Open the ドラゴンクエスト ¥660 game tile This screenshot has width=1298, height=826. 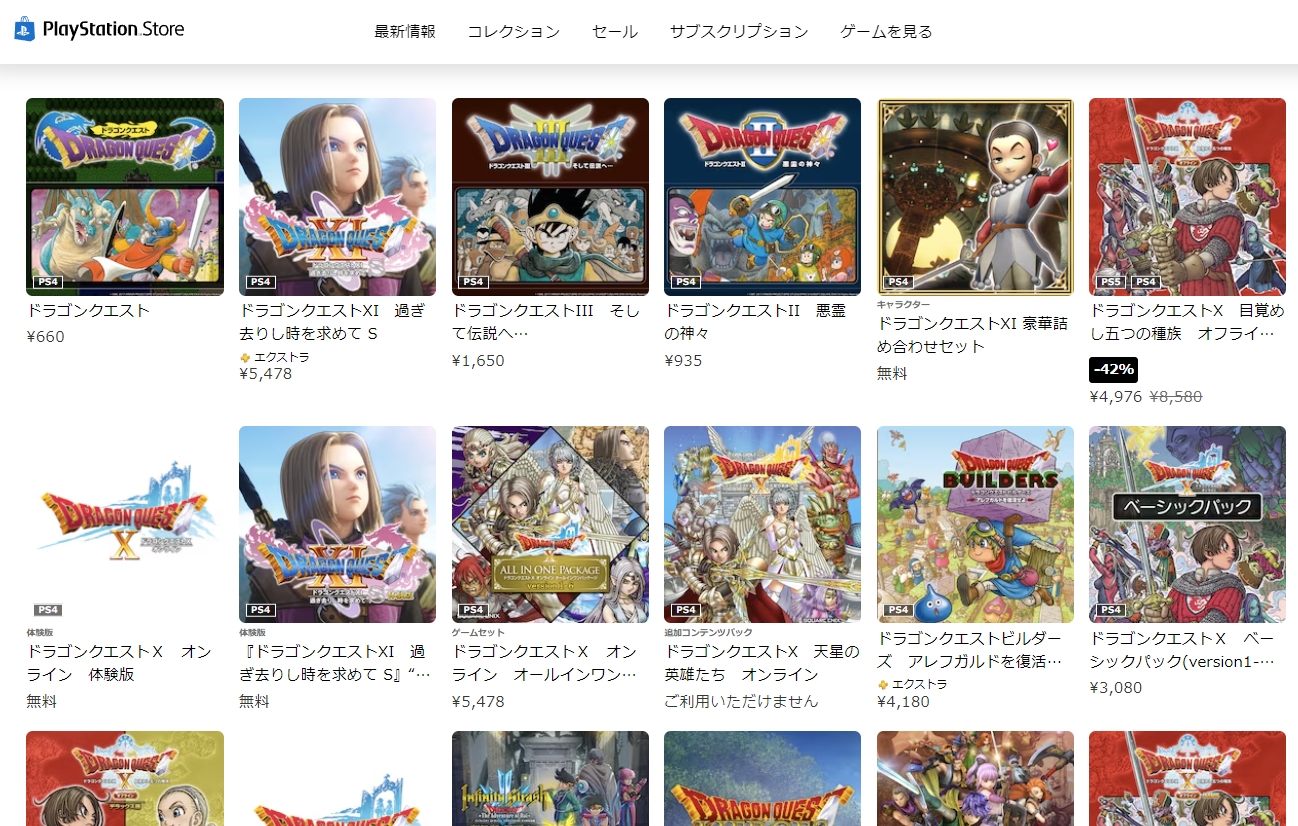tap(125, 197)
